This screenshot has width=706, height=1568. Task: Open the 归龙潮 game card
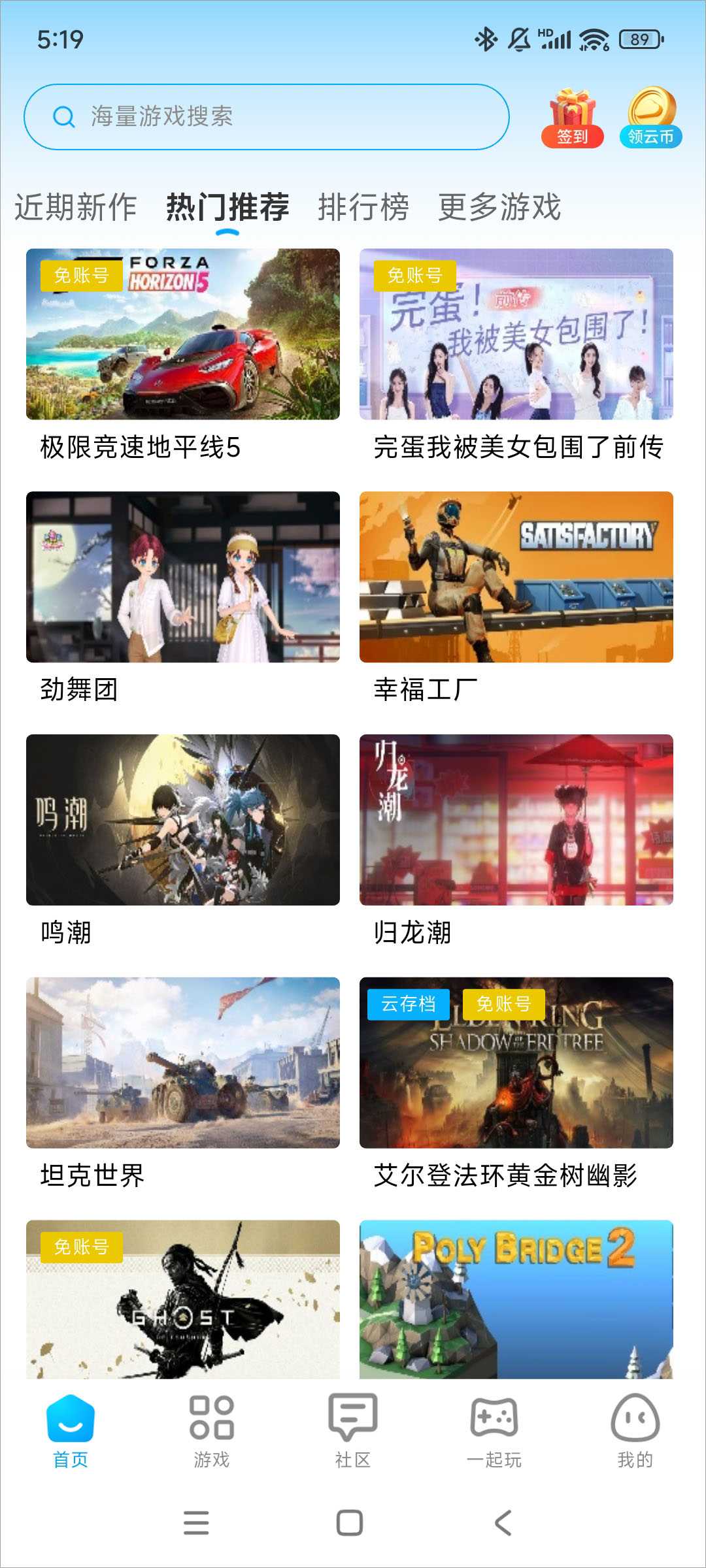coord(516,820)
